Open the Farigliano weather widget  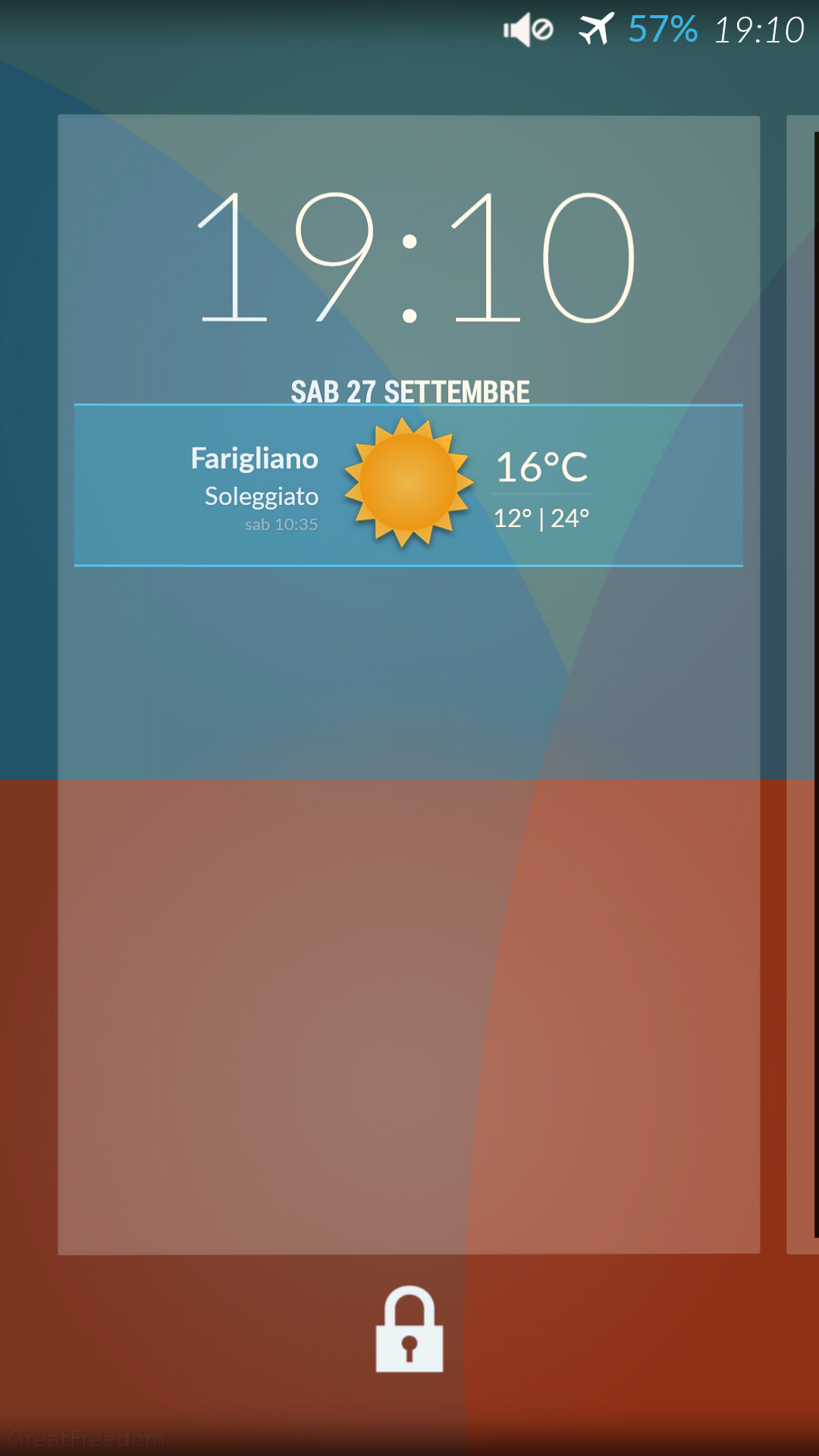(x=409, y=485)
